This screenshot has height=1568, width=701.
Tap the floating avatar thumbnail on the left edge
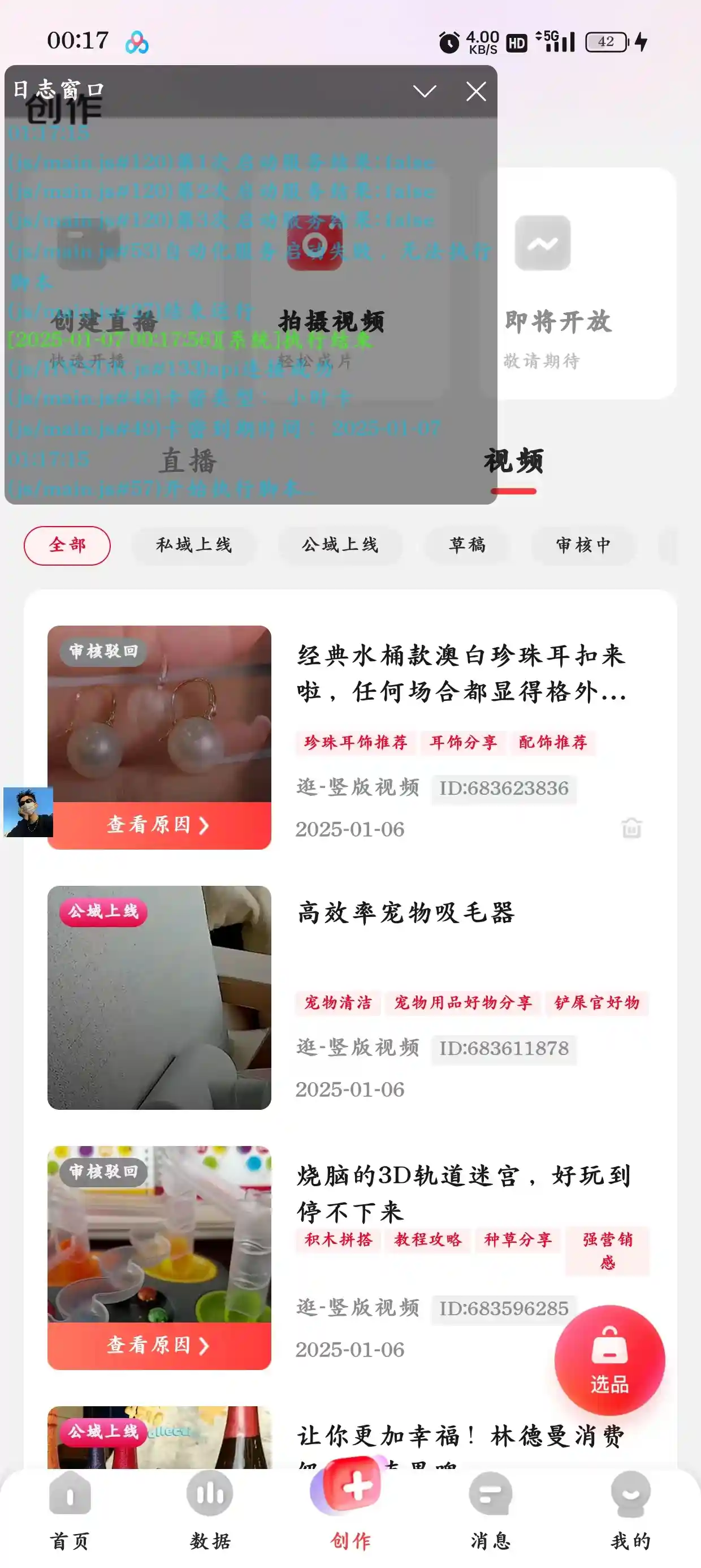[29, 813]
